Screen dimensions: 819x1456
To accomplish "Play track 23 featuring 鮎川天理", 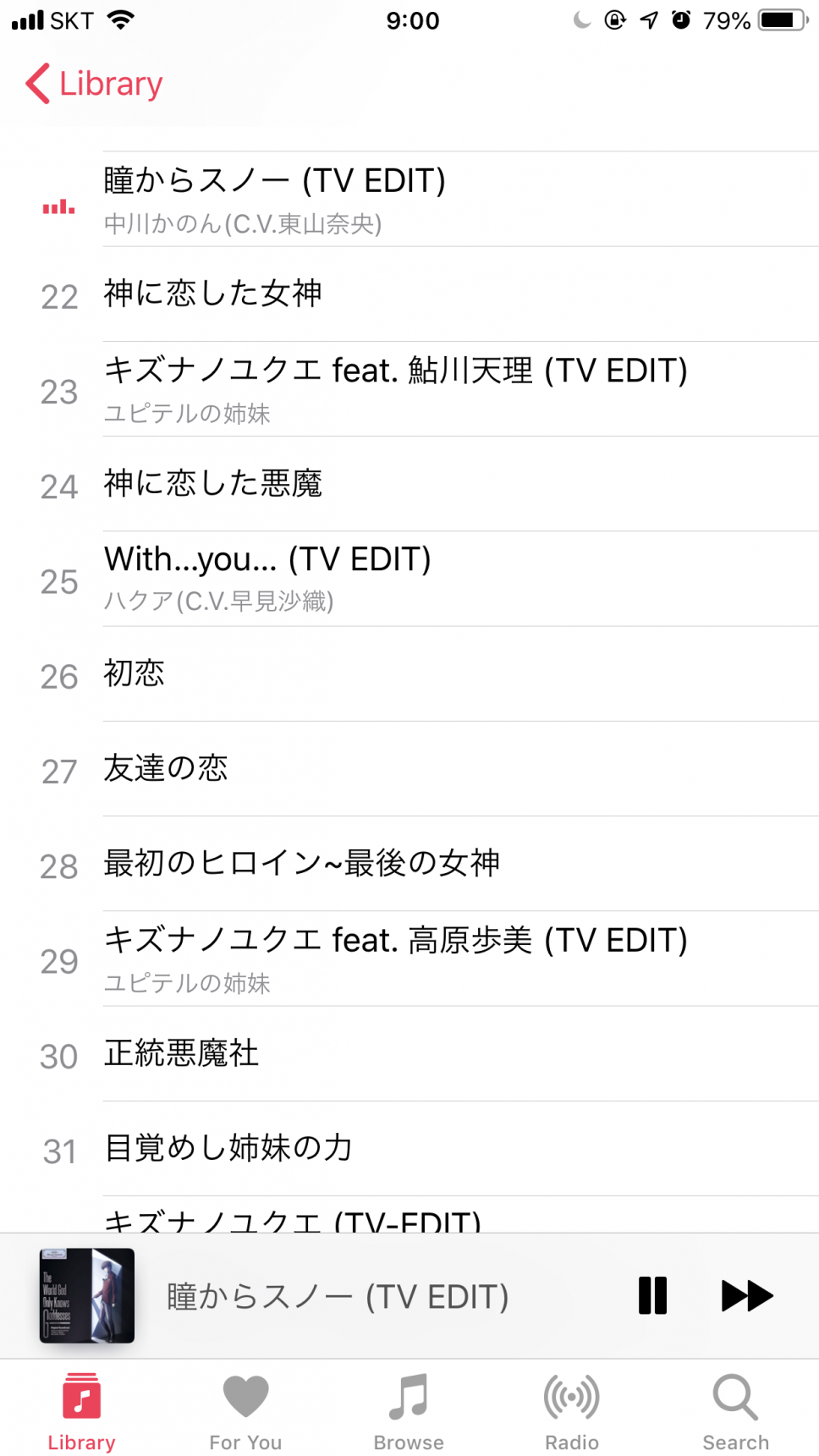I will [x=409, y=389].
